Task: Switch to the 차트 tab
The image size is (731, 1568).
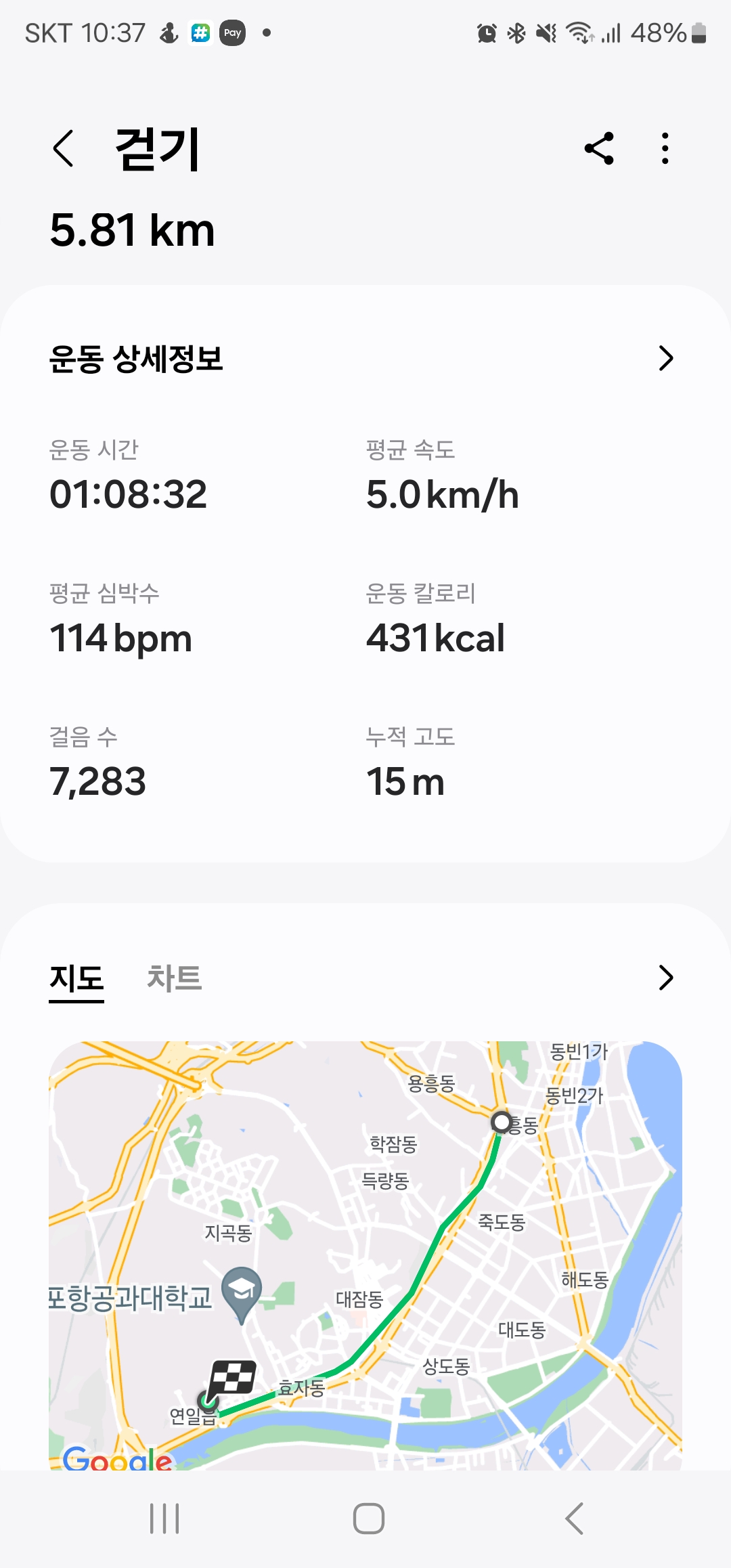Action: [x=175, y=978]
